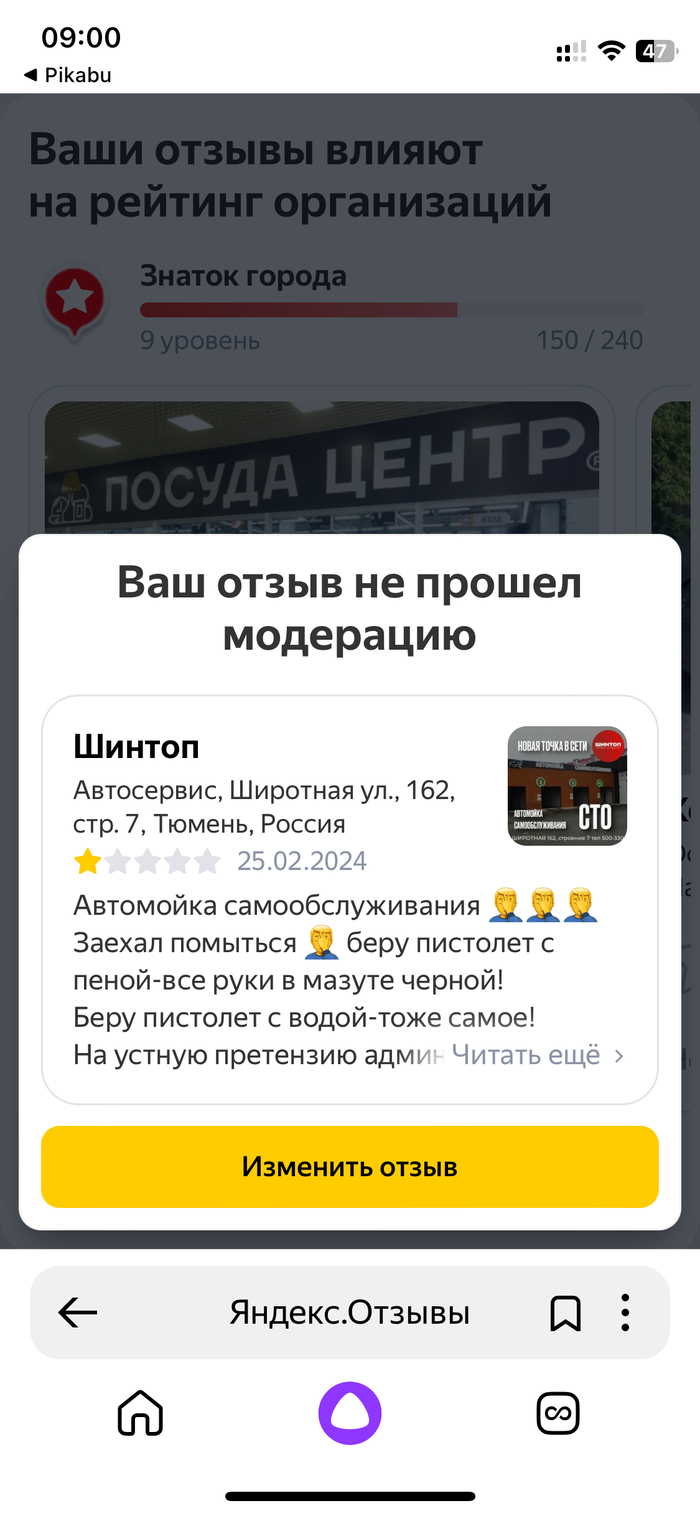Open the Шинтоп organization card
The image size is (700, 1516).
(137, 746)
